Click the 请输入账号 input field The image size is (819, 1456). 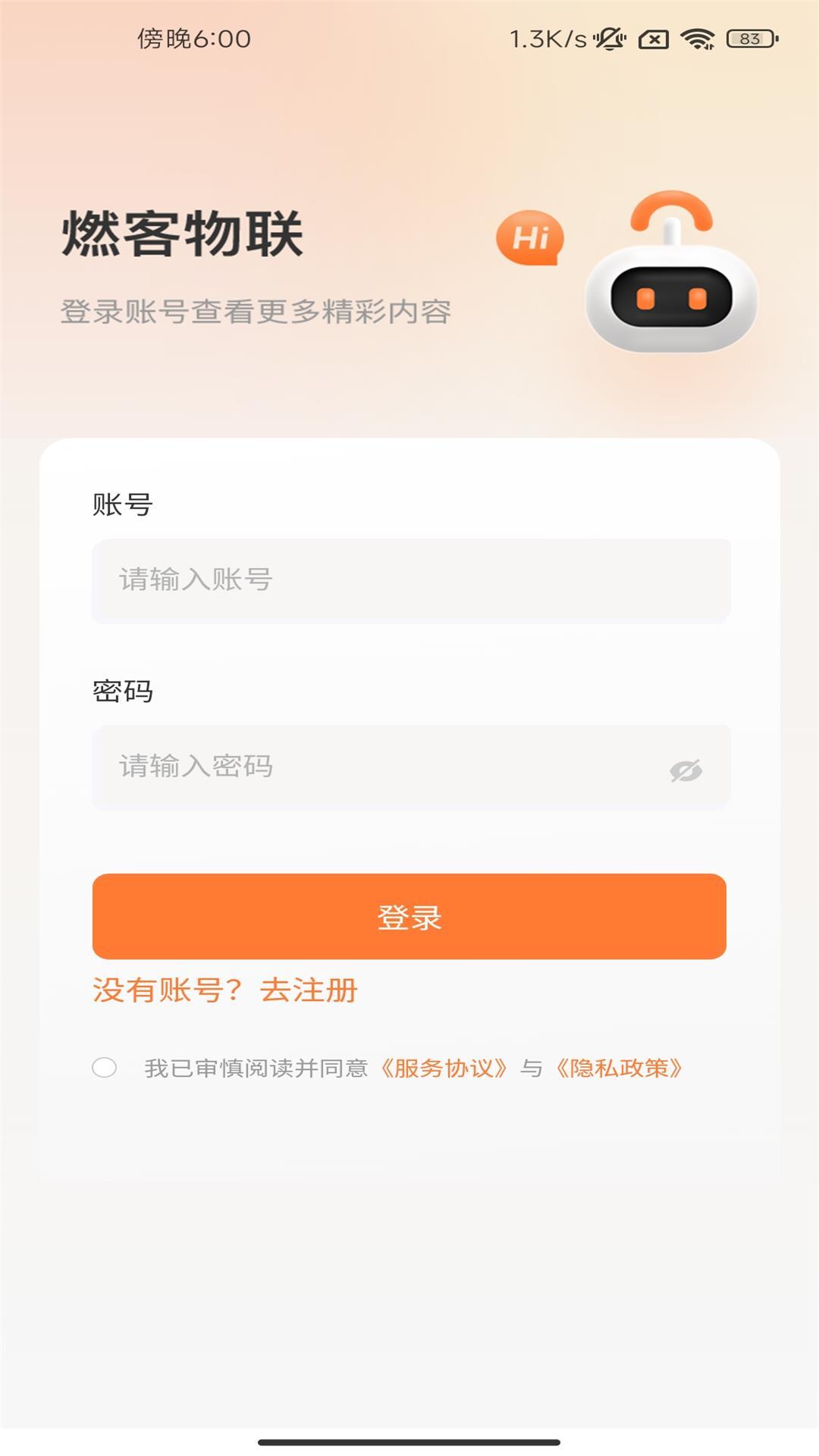click(x=409, y=582)
